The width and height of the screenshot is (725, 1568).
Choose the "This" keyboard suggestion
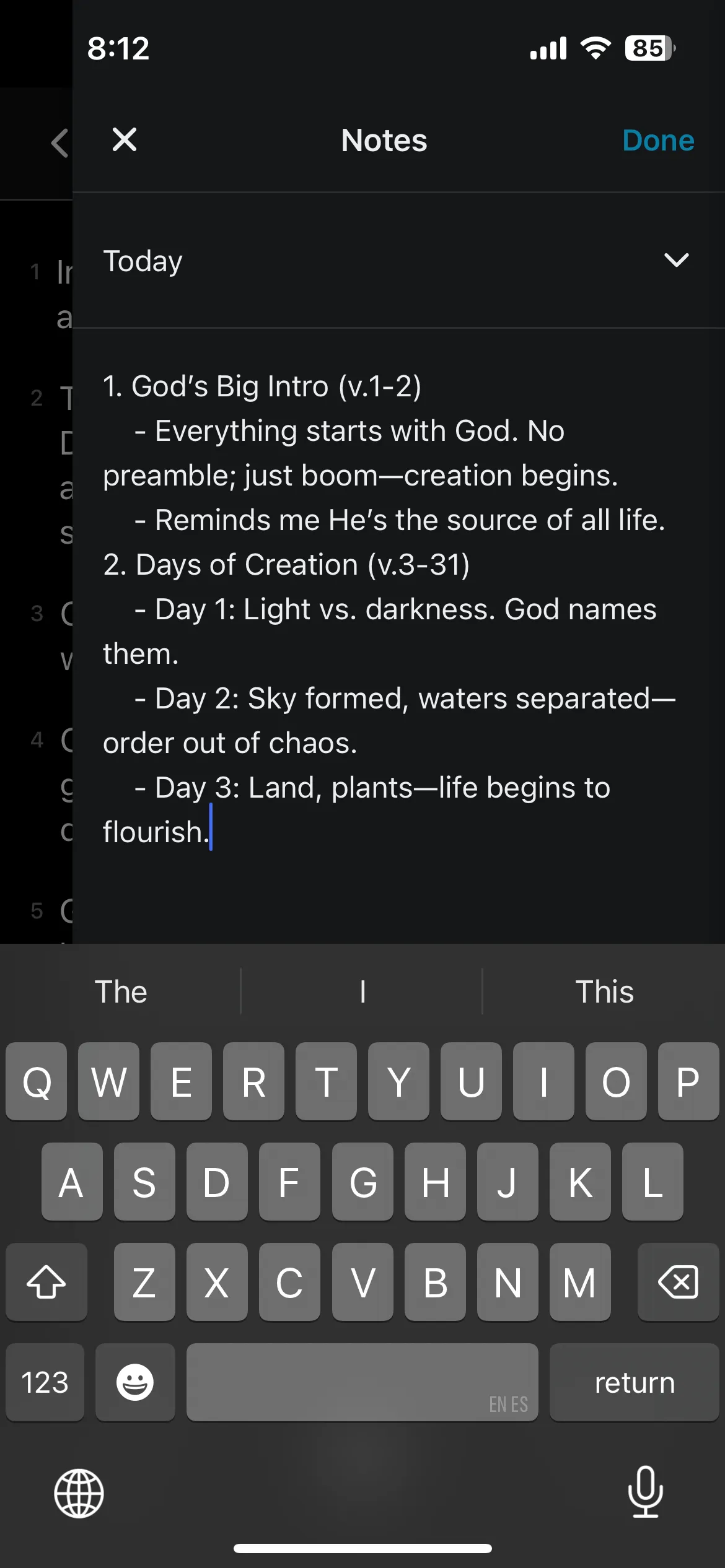[604, 992]
